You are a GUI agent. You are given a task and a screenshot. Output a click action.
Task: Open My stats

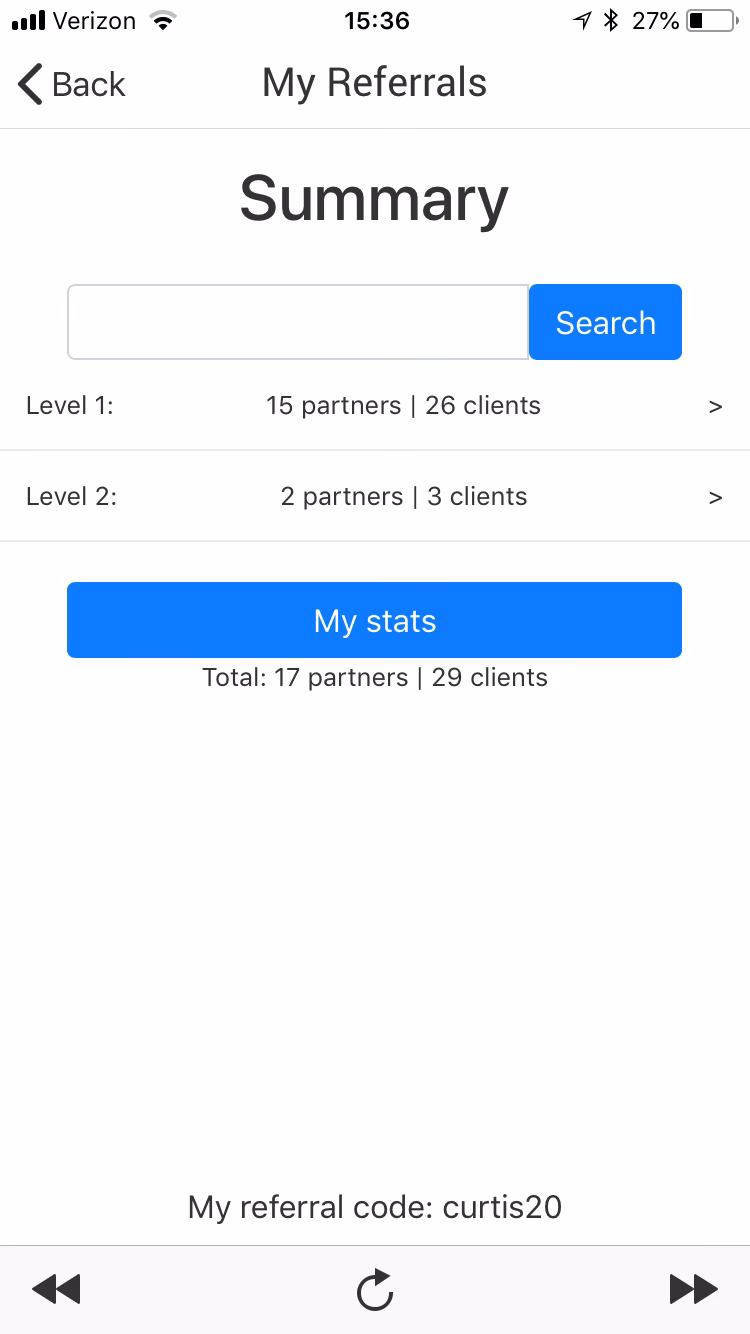pyautogui.click(x=374, y=620)
